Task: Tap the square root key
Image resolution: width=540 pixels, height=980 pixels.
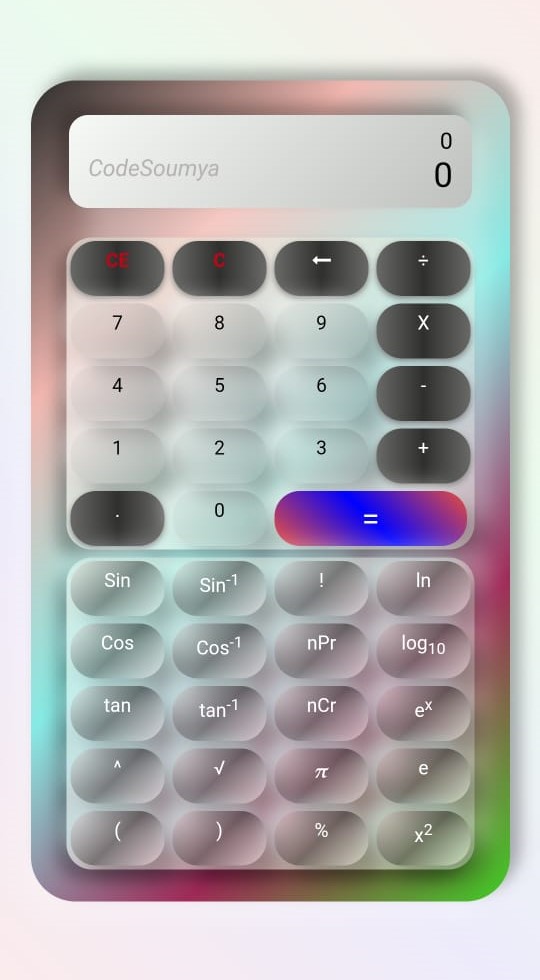Action: pos(219,776)
